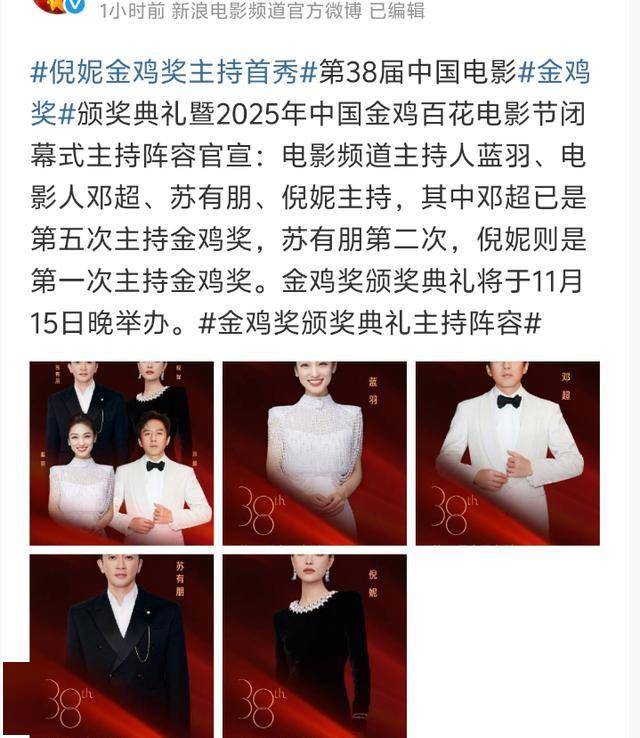Open hashtag #金鸡奖颁奖典礼主持阵容#

coord(369,323)
